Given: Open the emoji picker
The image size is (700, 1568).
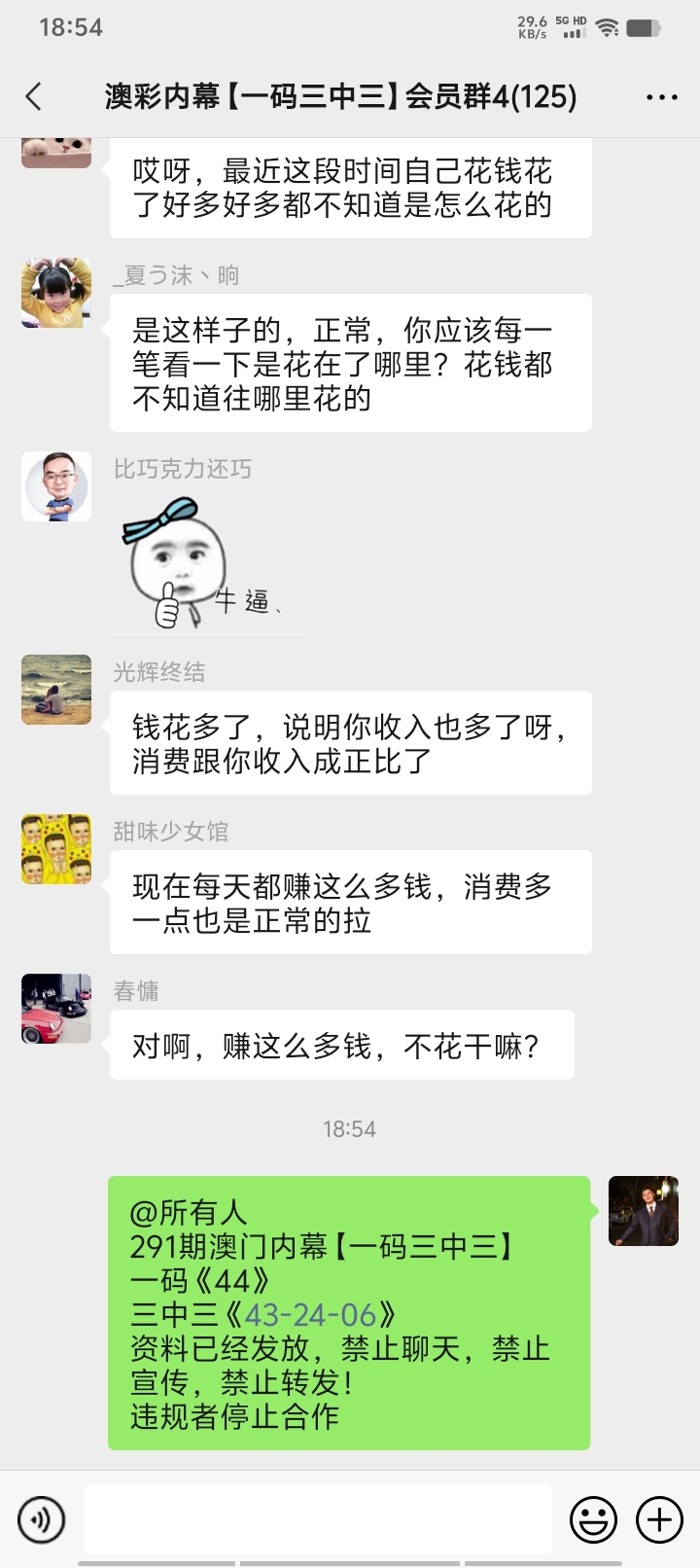Looking at the screenshot, I should pos(593,1518).
